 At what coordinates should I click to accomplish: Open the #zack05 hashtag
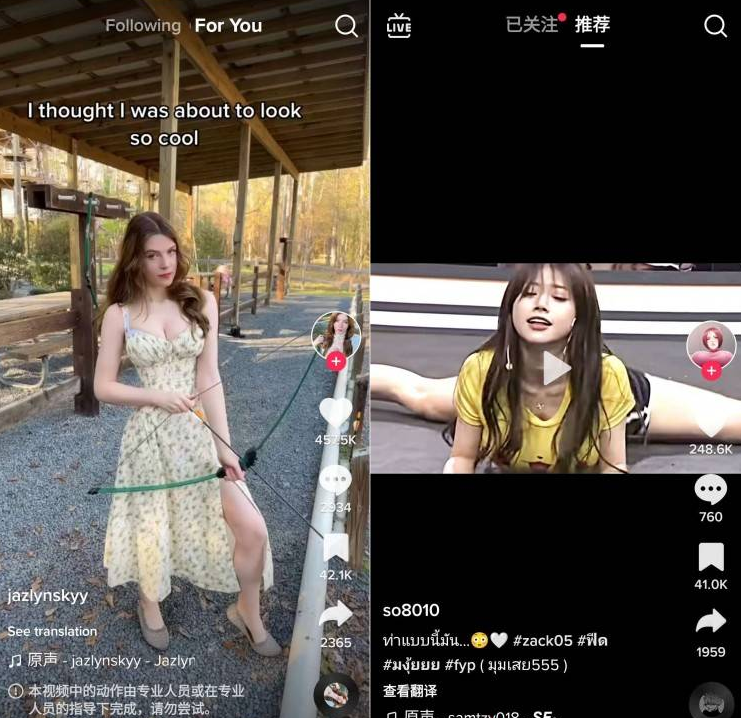tap(541, 640)
